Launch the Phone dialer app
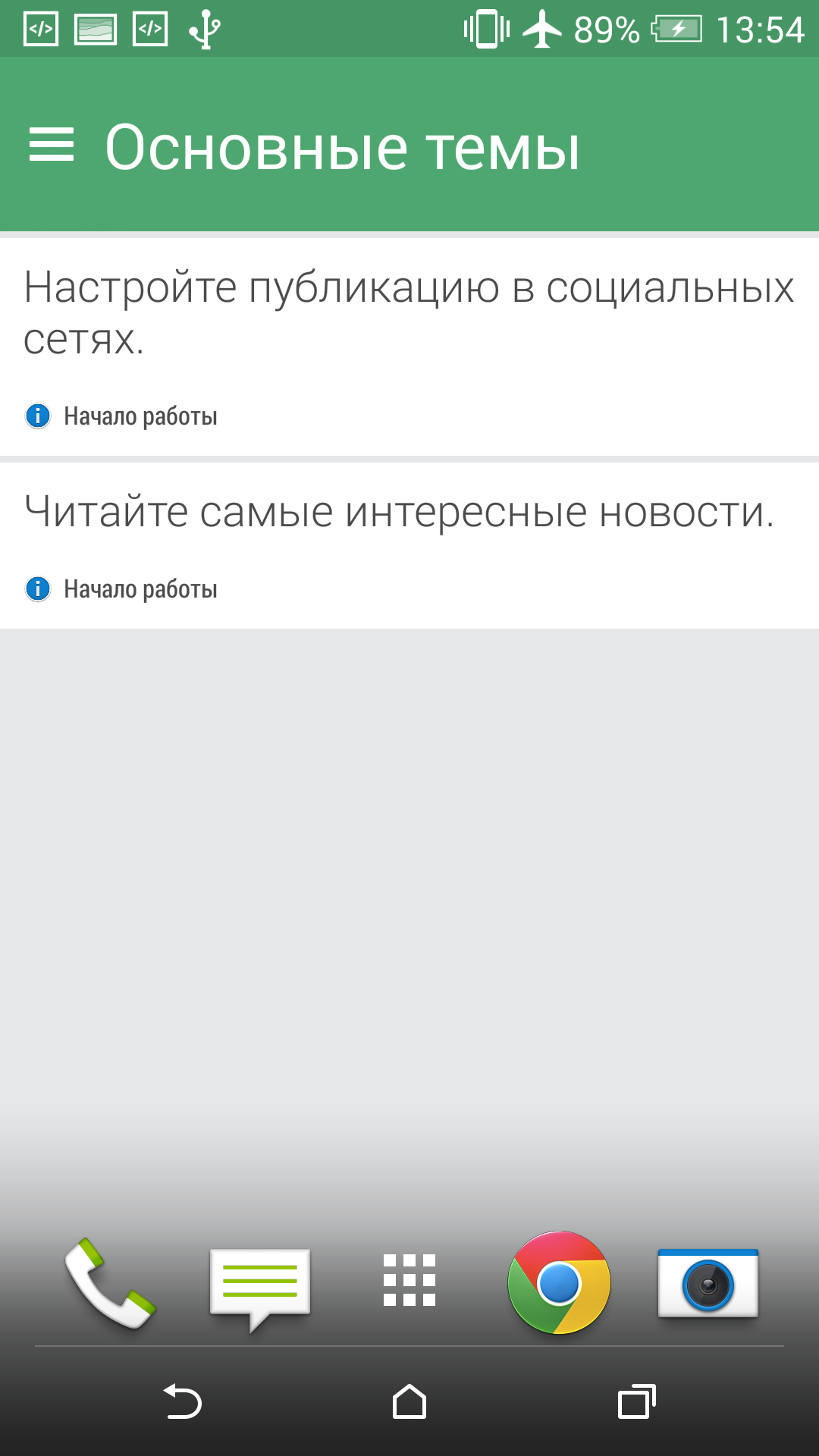 pos(110,1283)
